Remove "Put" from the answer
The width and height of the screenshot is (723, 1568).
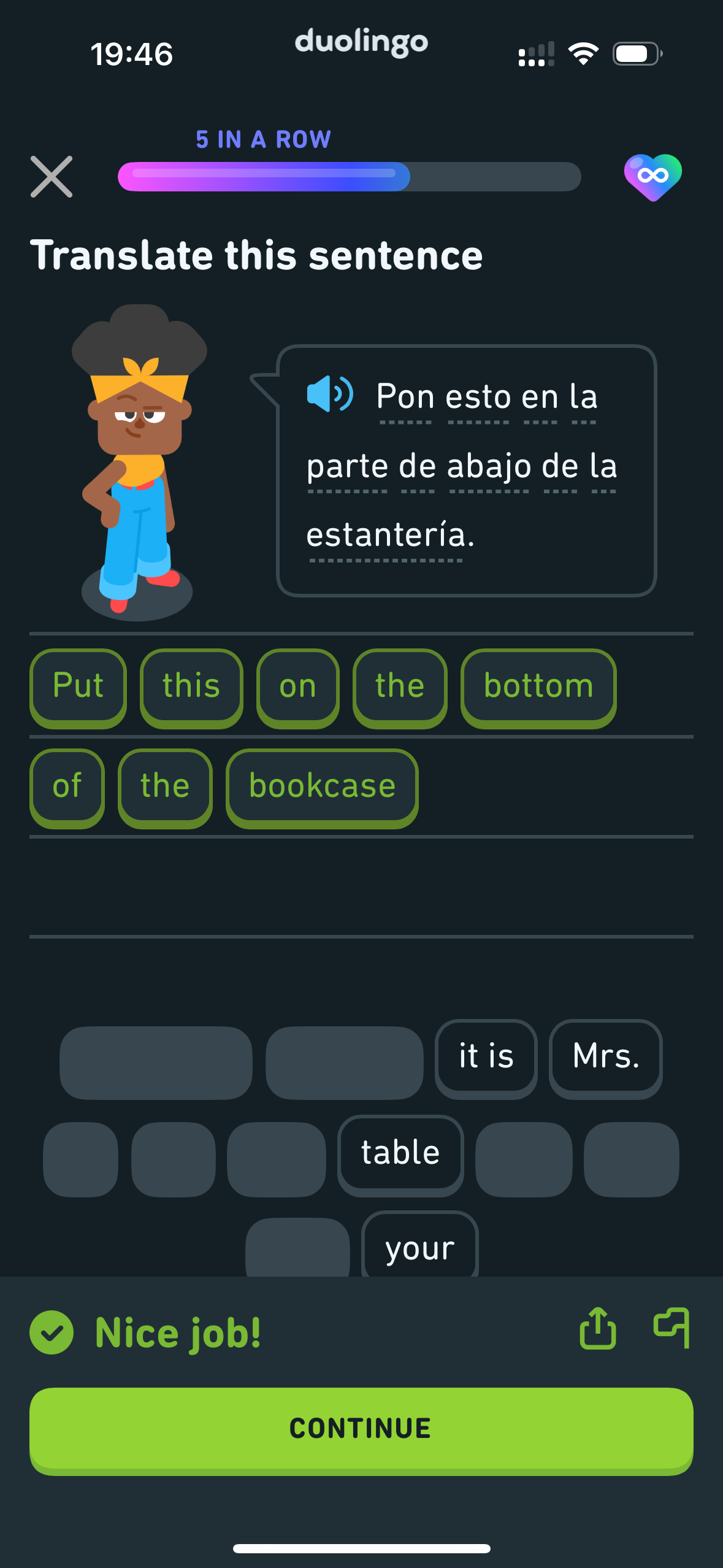[x=78, y=686]
